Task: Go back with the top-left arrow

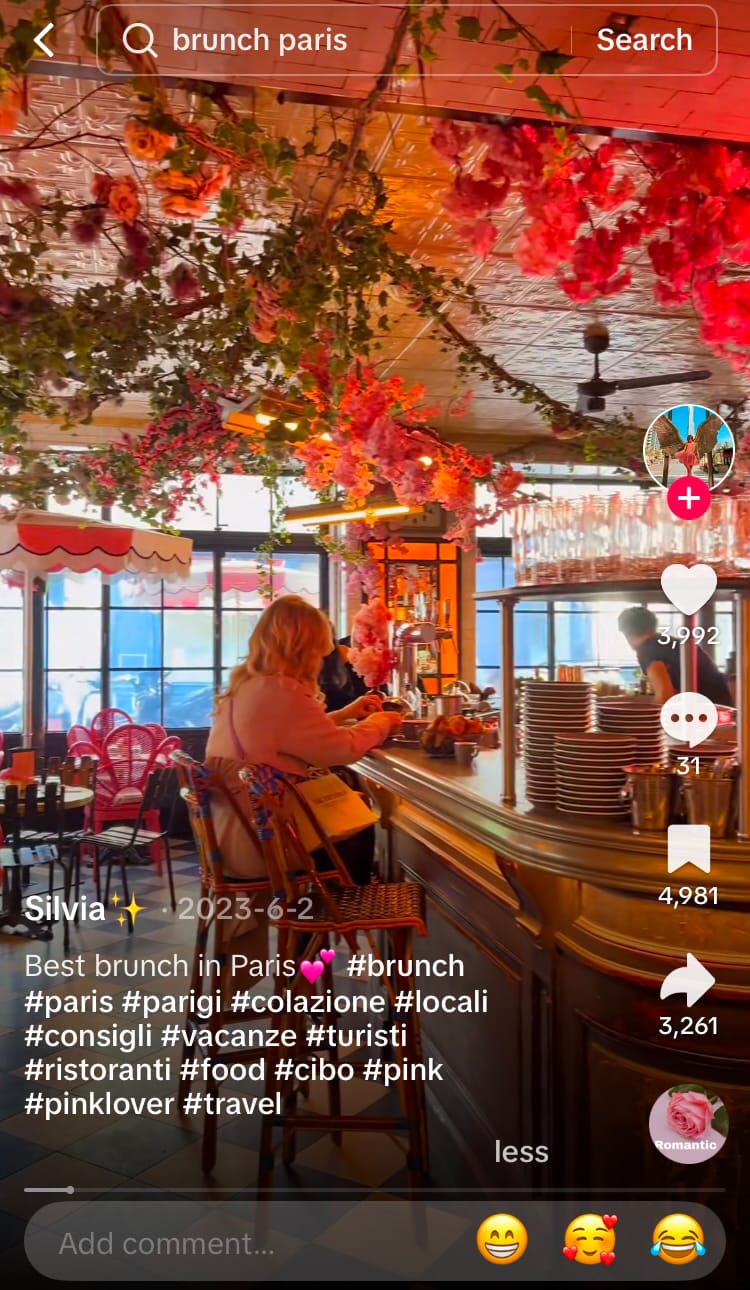Action: (x=43, y=40)
